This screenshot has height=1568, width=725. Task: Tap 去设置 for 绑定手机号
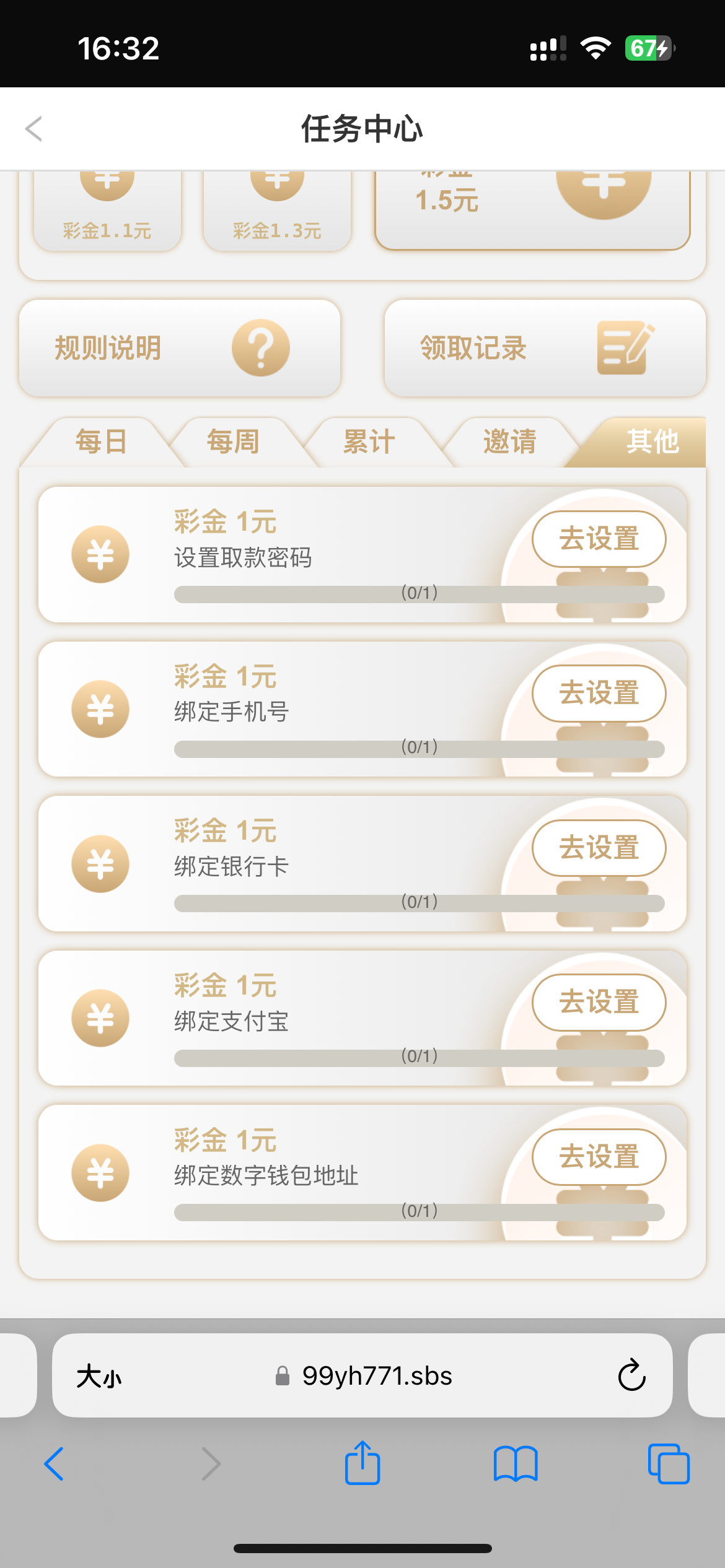pyautogui.click(x=599, y=693)
